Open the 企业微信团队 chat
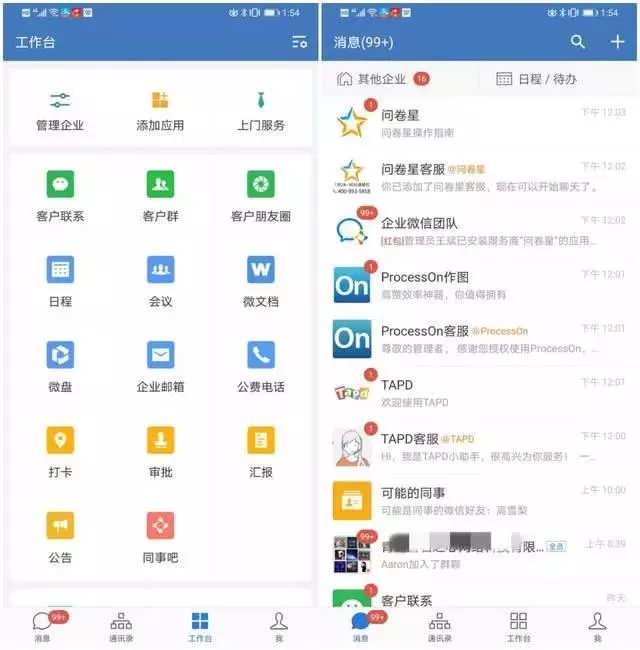 click(480, 231)
